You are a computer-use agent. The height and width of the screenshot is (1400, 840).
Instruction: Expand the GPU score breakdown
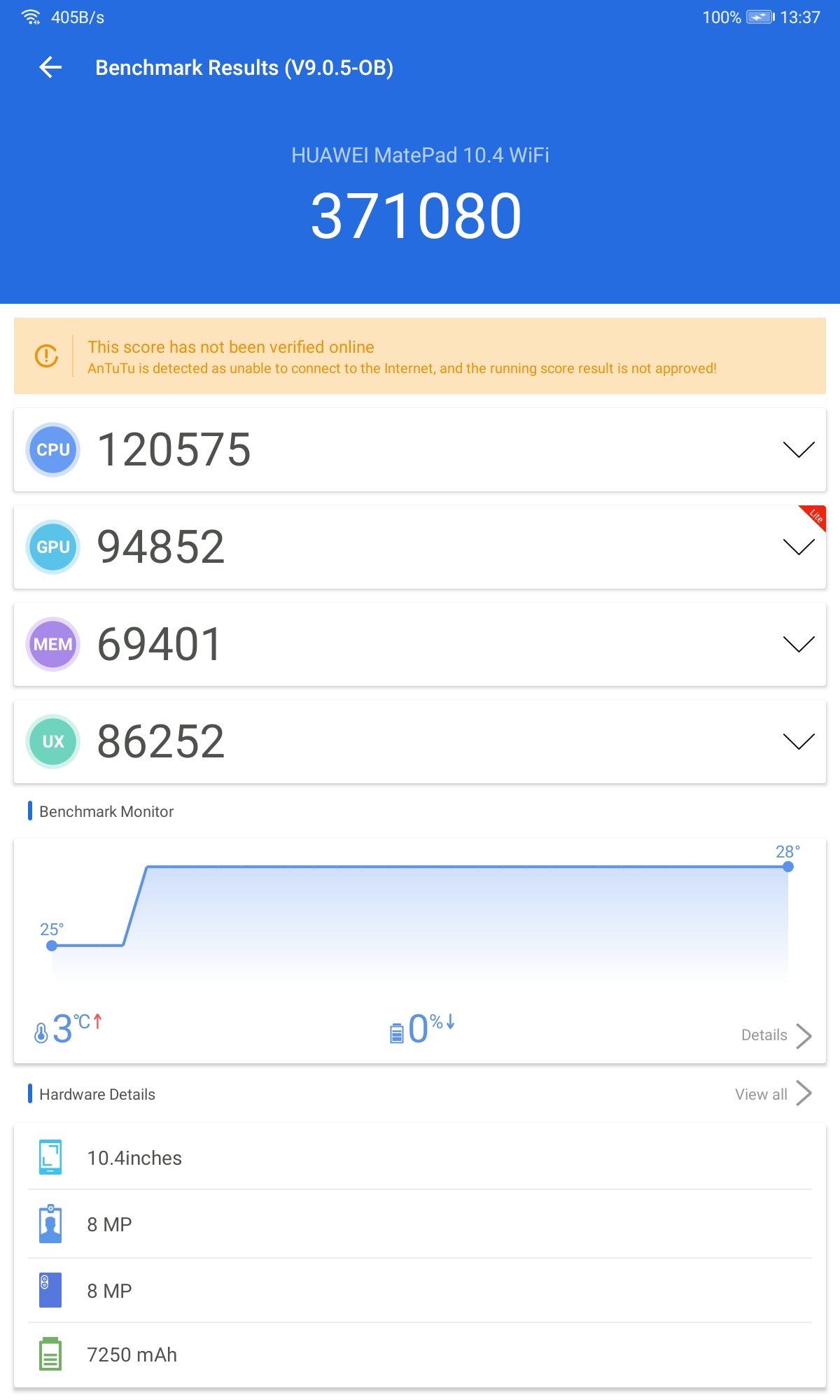coord(798,547)
